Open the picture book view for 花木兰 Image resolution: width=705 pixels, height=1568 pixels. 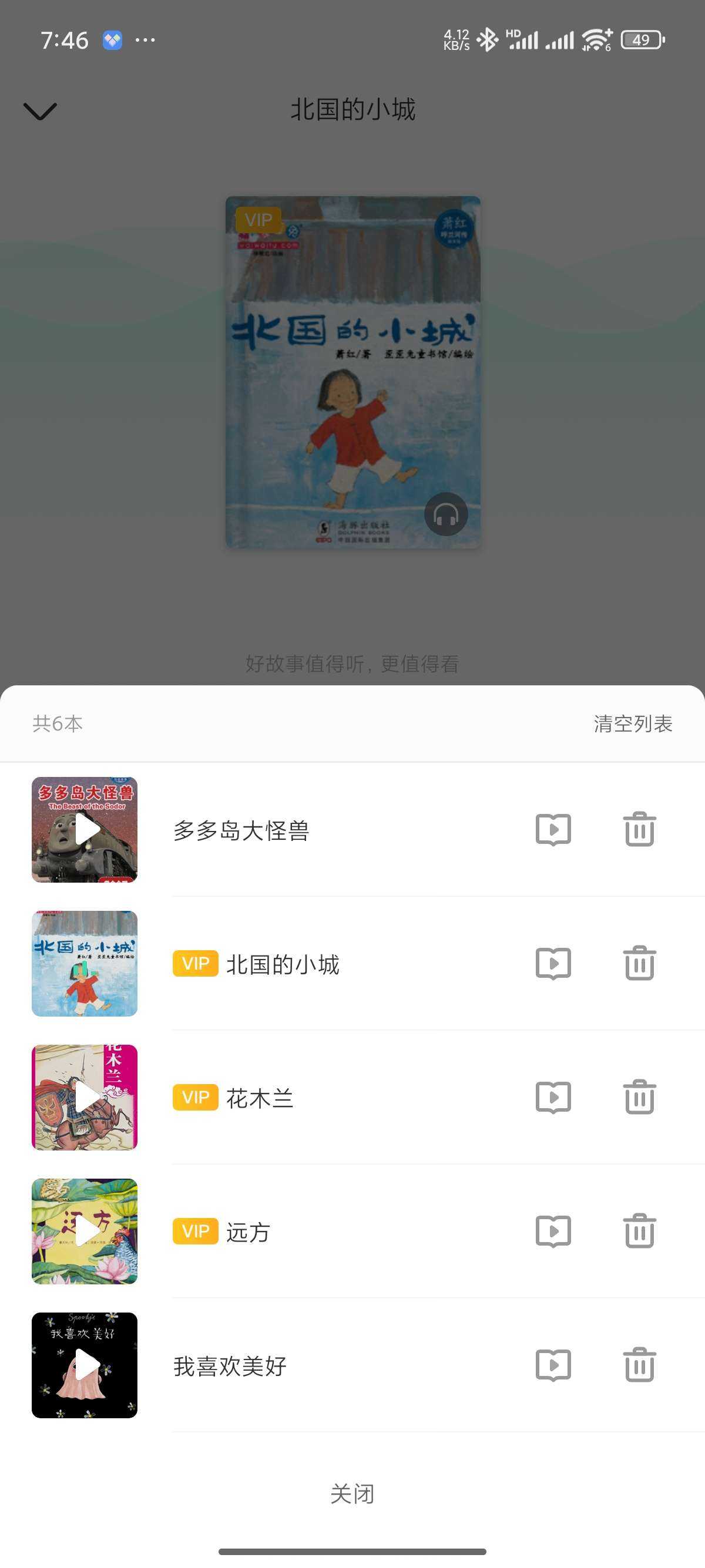[x=553, y=1097]
